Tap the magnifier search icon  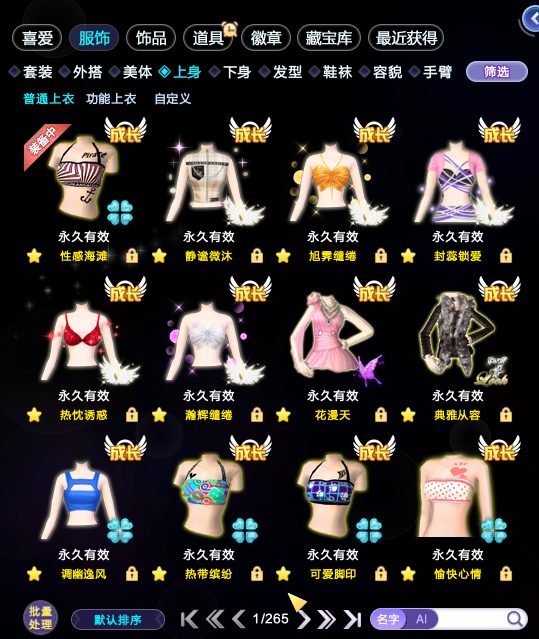click(516, 619)
